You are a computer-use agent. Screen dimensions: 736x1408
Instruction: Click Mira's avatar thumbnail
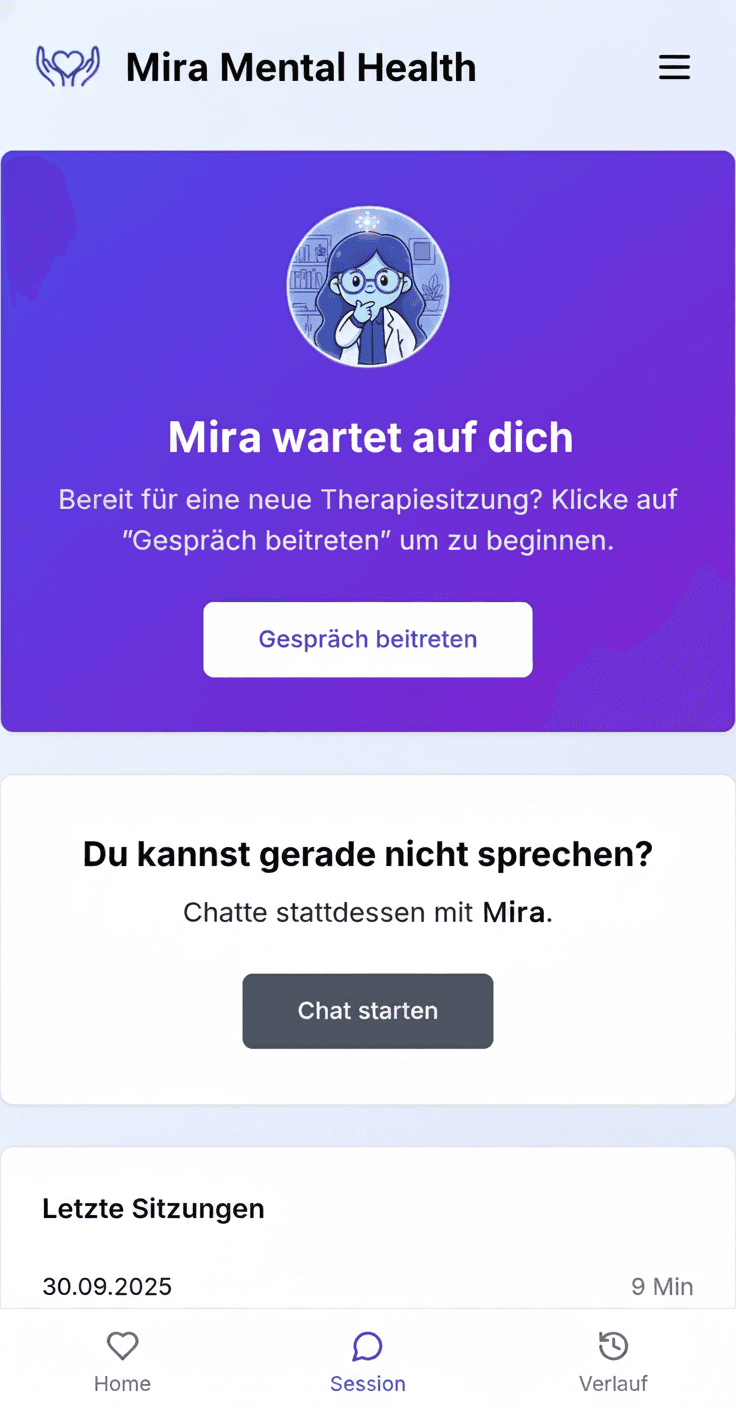tap(368, 287)
